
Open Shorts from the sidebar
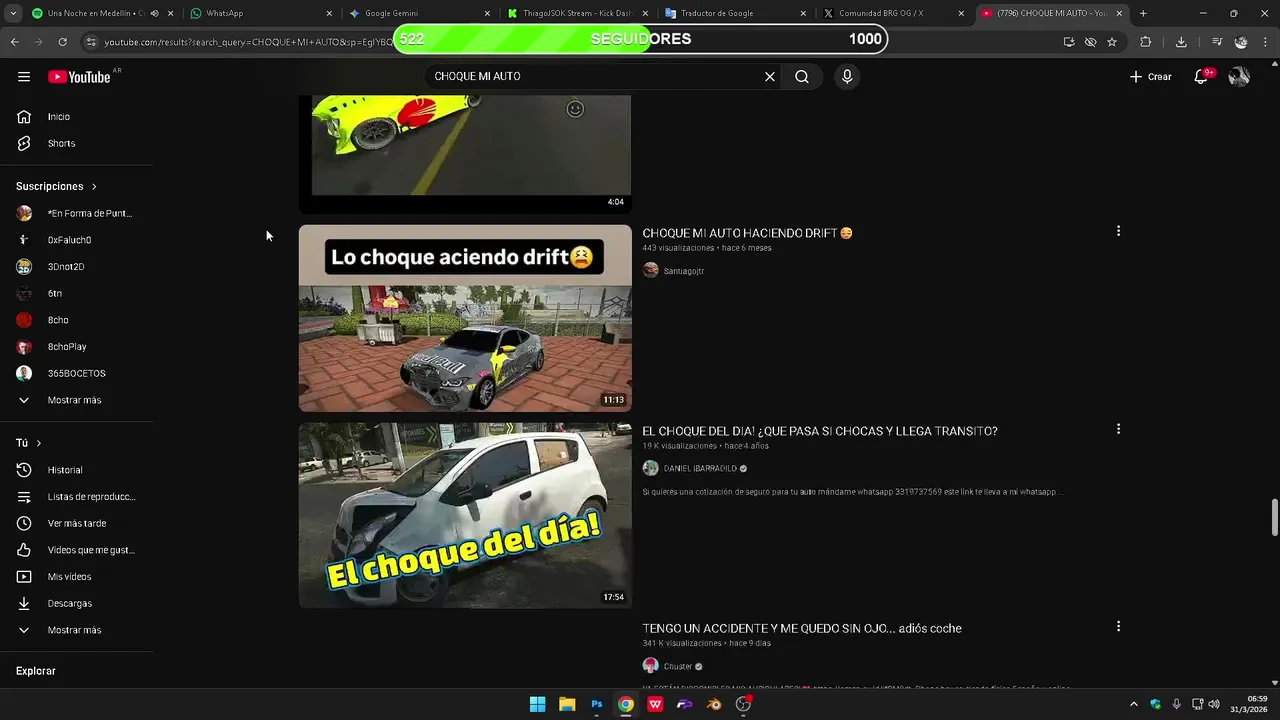(x=60, y=143)
